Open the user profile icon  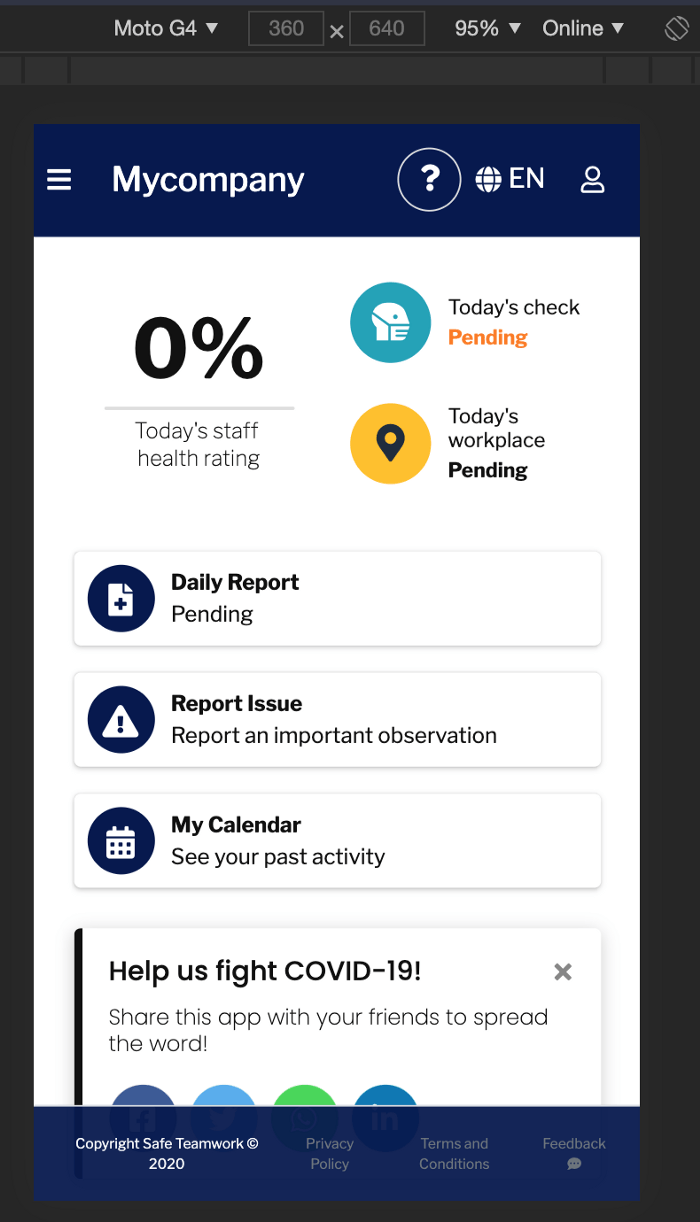tap(593, 180)
